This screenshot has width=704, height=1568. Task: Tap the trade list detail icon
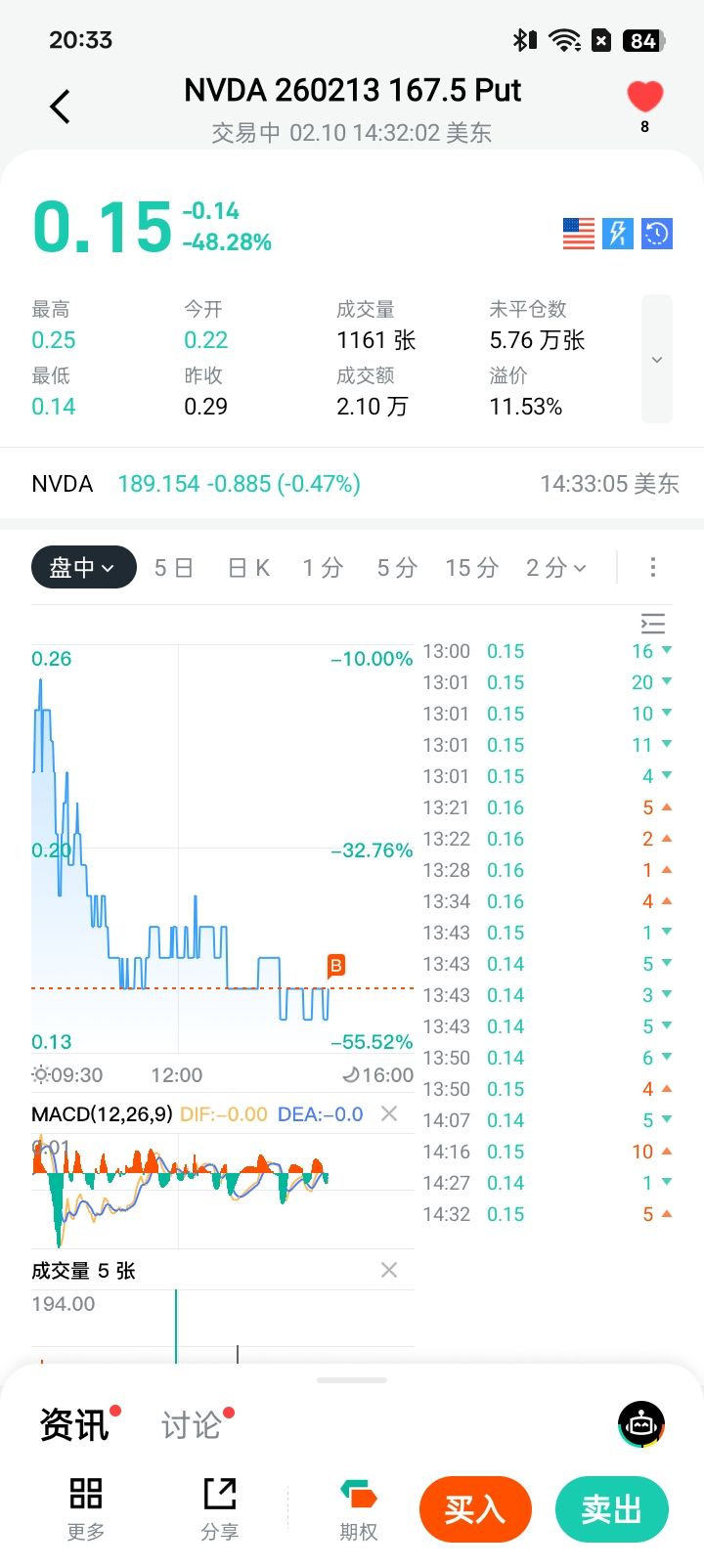pyautogui.click(x=652, y=624)
